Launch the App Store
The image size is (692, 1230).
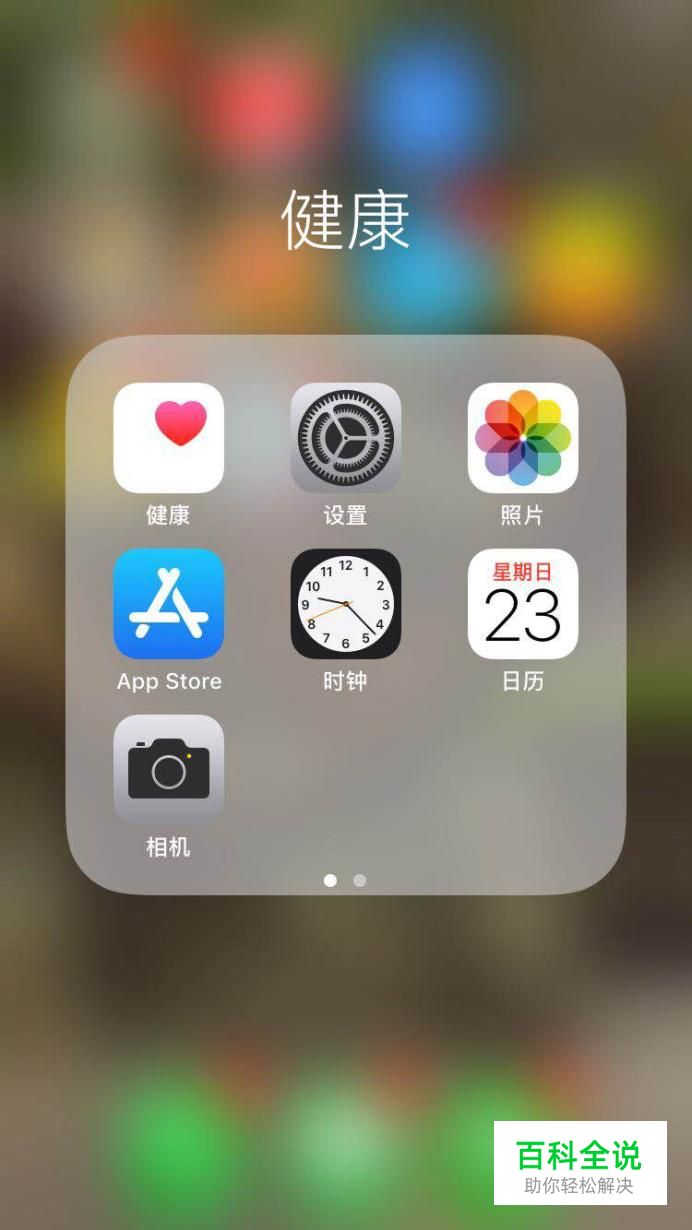point(168,604)
